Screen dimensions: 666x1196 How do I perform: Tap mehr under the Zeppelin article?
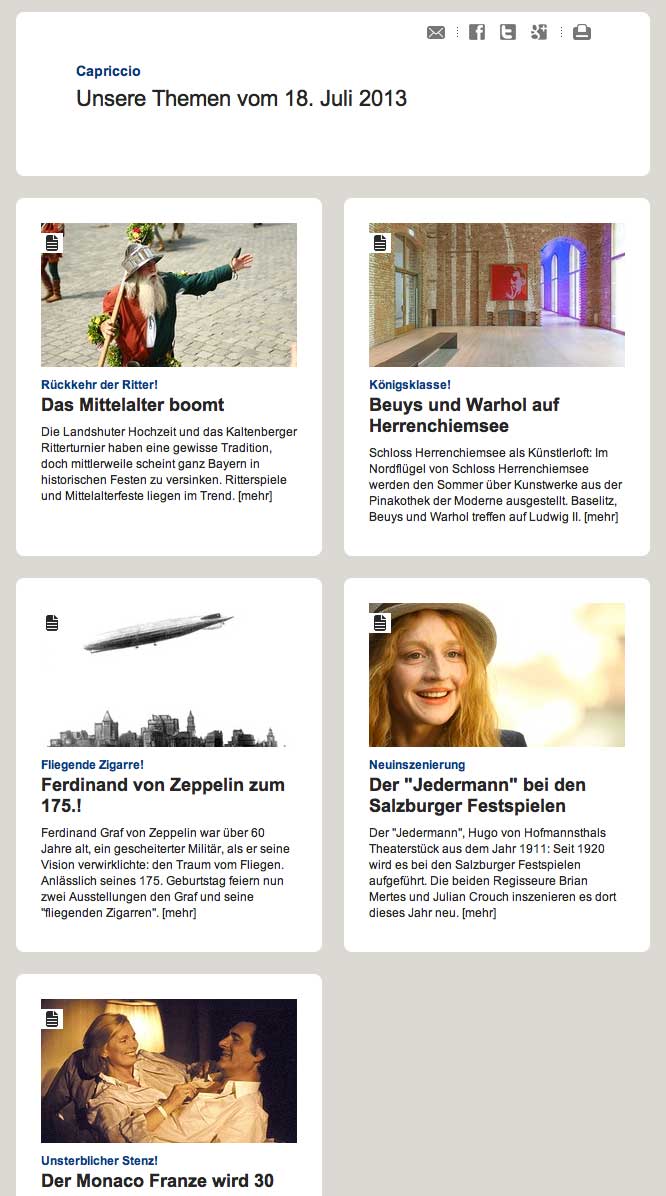click(178, 913)
